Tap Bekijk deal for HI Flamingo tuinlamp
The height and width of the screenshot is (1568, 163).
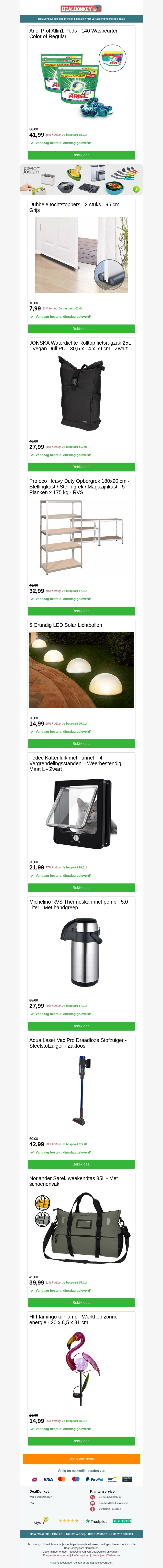point(81,1441)
